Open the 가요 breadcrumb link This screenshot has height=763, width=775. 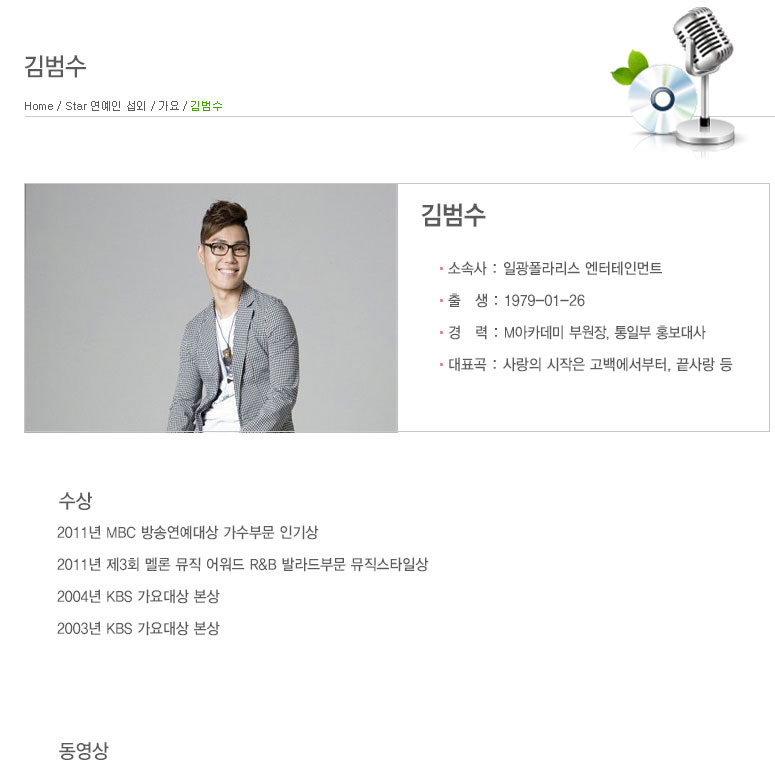click(168, 106)
